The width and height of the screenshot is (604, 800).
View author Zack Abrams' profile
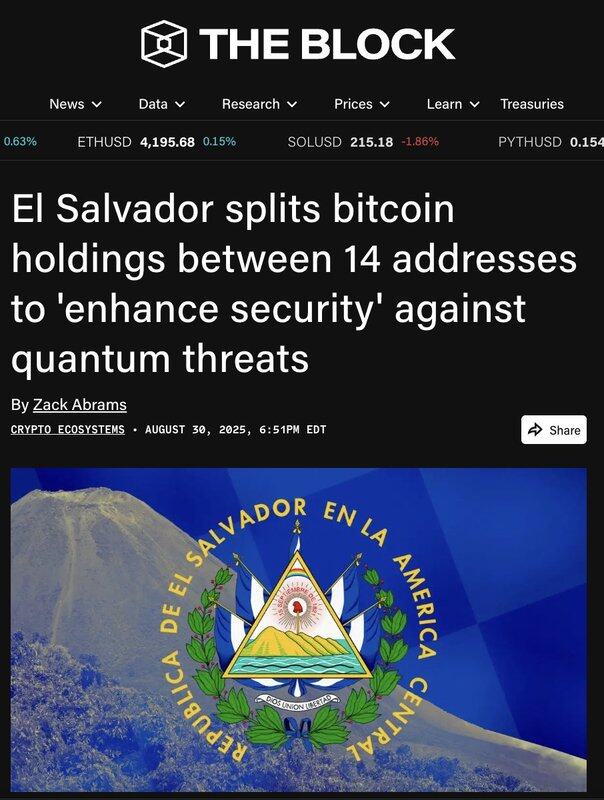(79, 405)
